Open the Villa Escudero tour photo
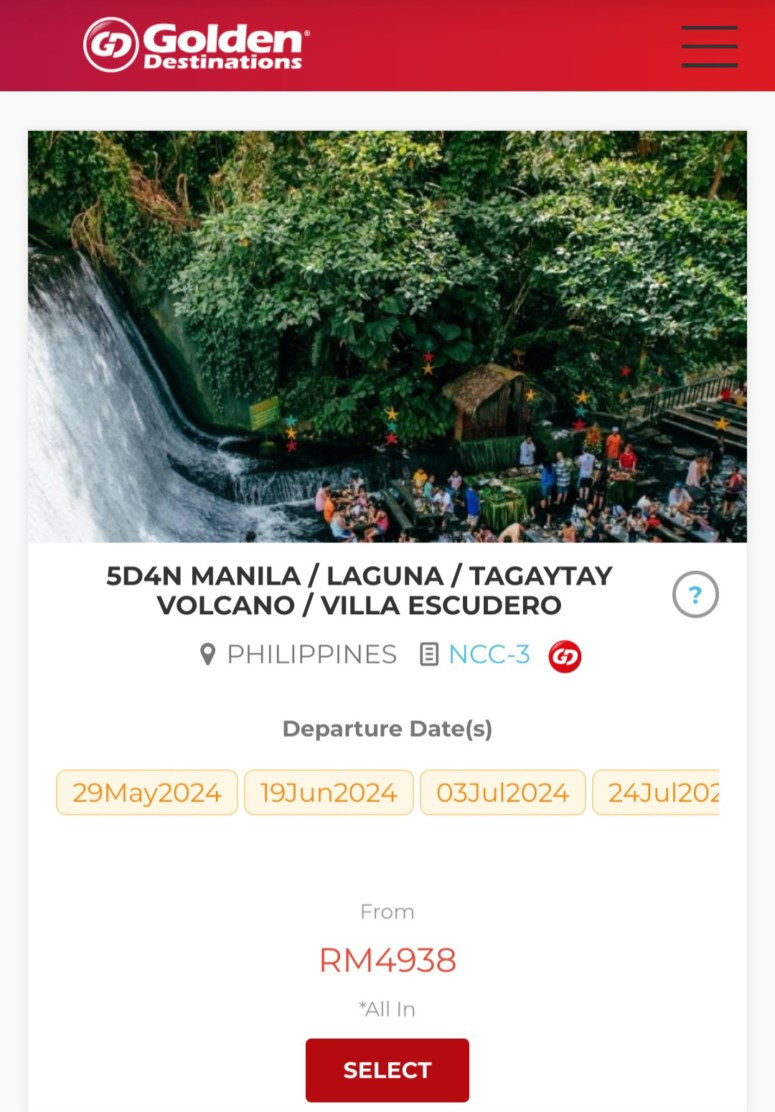The height and width of the screenshot is (1112, 775). 387,336
